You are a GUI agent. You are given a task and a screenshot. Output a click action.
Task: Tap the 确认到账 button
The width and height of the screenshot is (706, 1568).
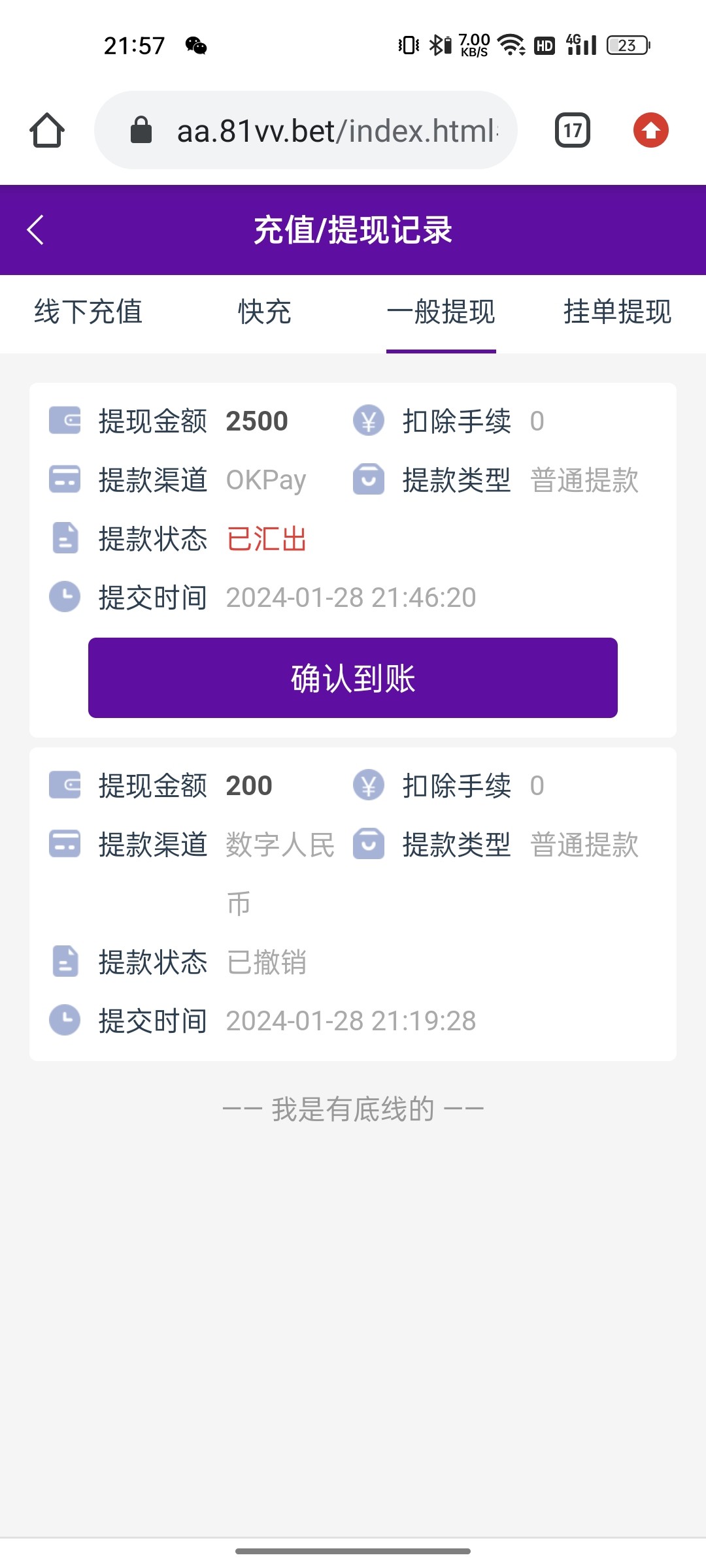click(353, 678)
